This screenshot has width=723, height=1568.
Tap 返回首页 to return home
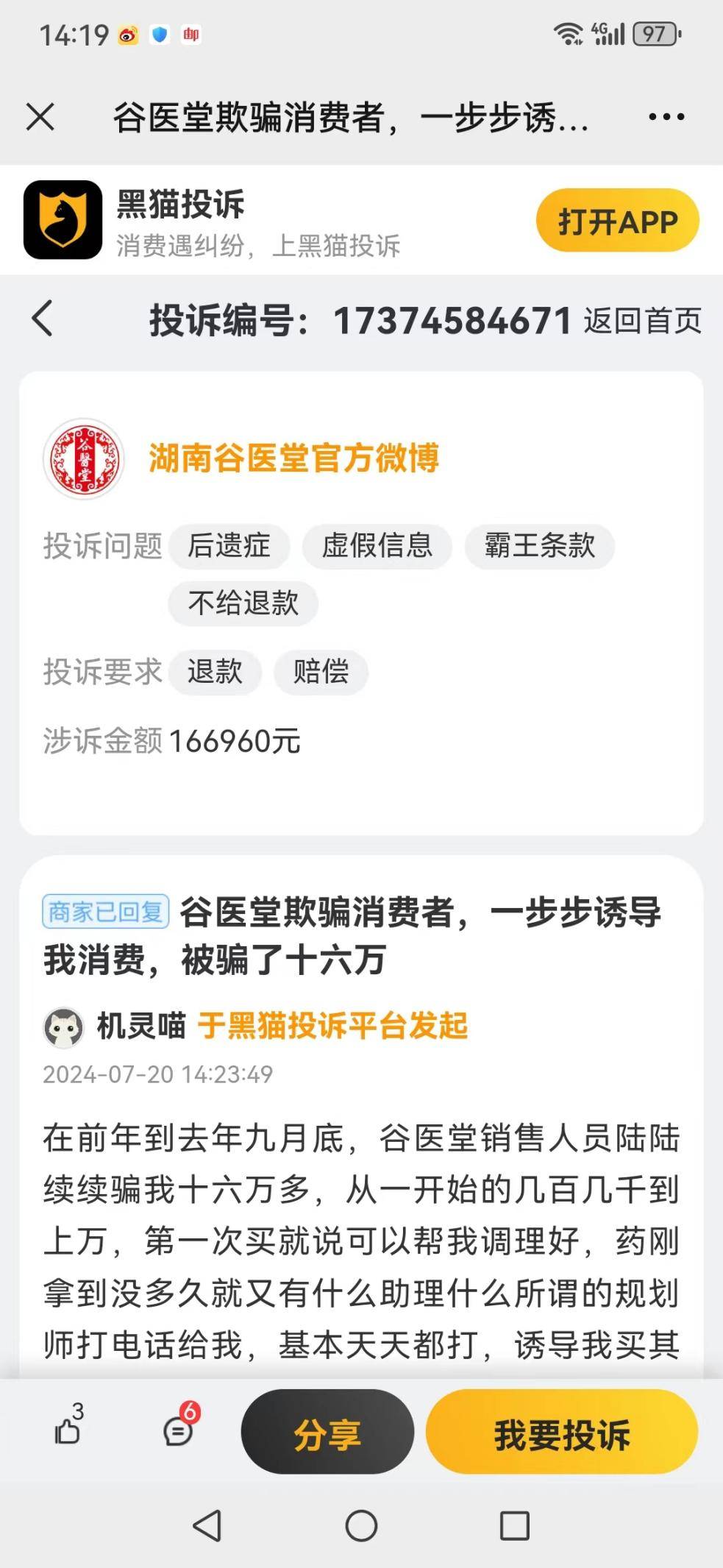pyautogui.click(x=642, y=321)
